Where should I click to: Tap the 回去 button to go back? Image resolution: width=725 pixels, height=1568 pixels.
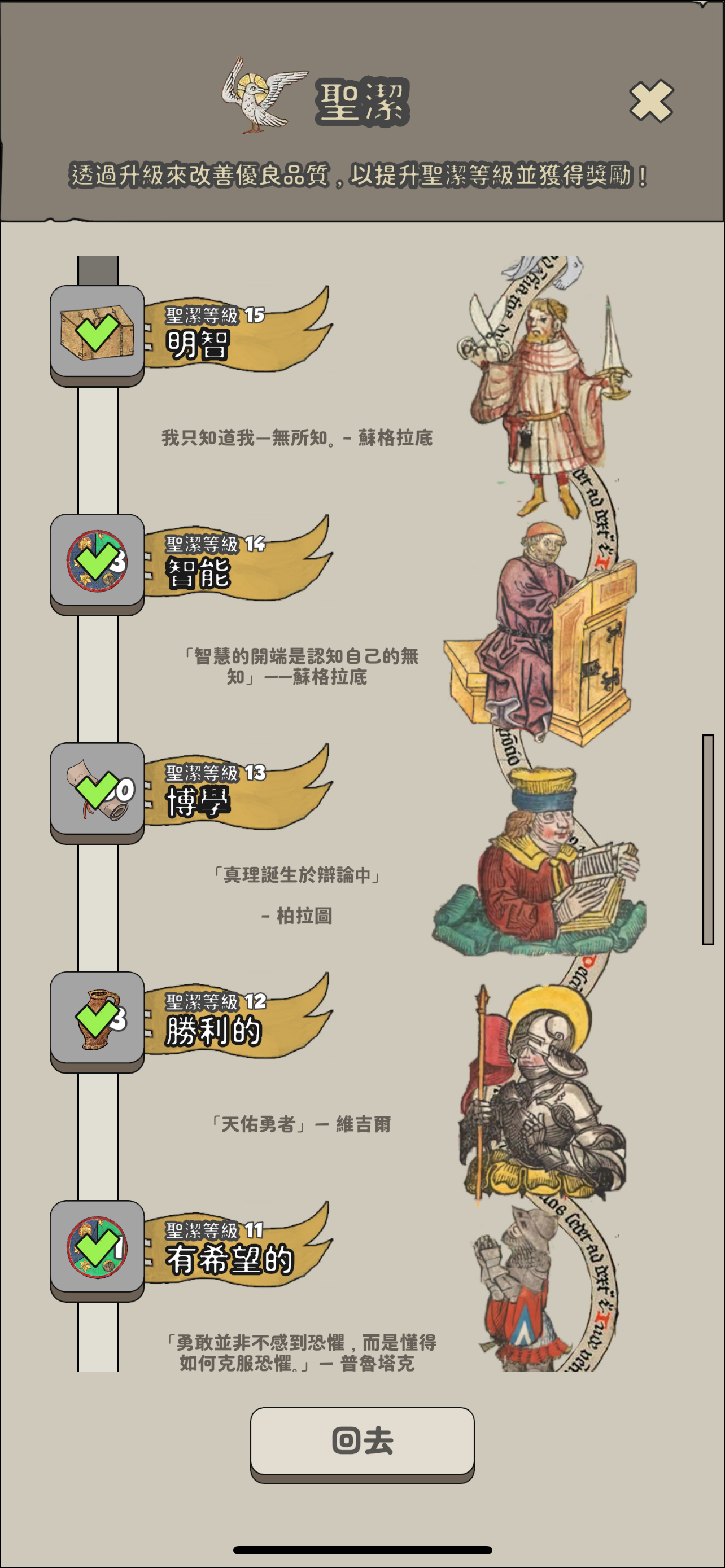click(x=362, y=1441)
